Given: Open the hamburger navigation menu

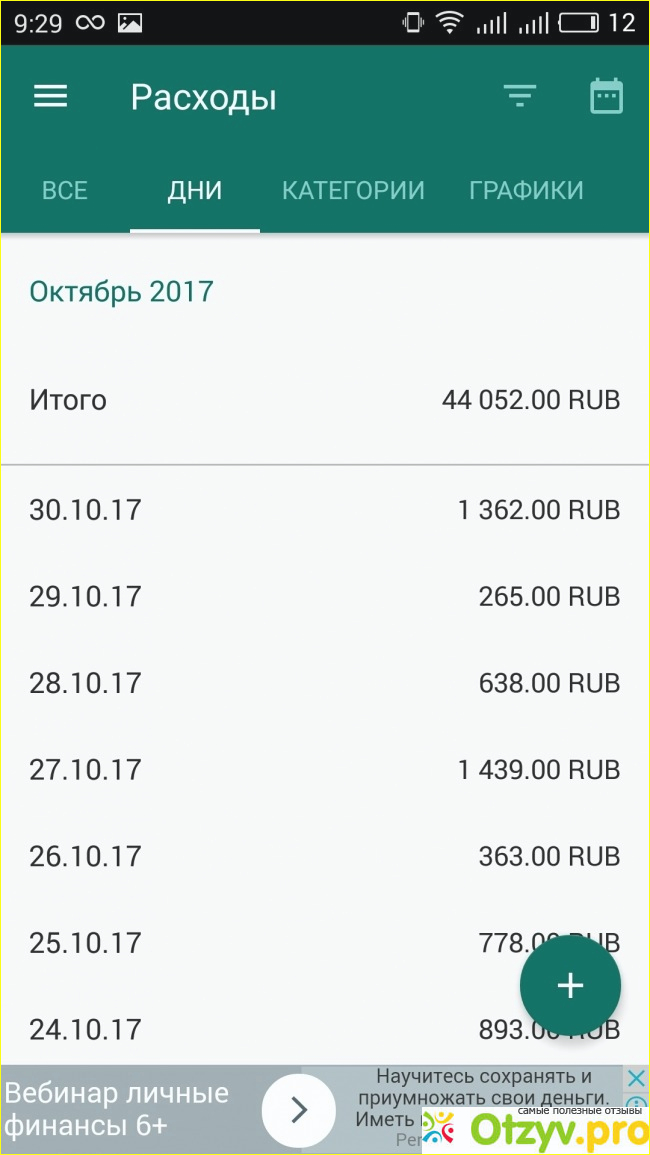Looking at the screenshot, I should [51, 97].
